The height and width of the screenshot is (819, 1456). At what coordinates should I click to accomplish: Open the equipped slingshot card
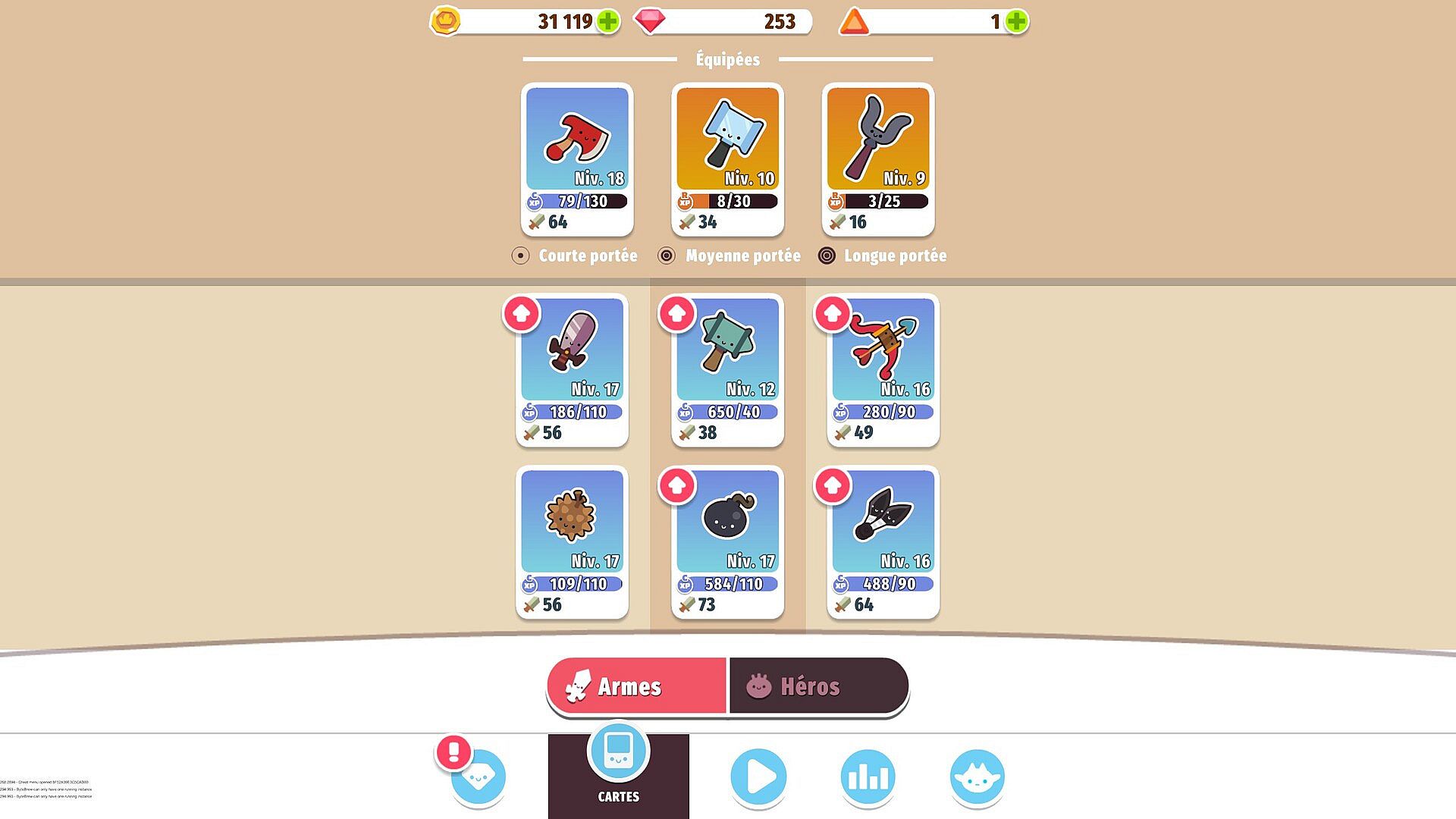click(x=878, y=159)
